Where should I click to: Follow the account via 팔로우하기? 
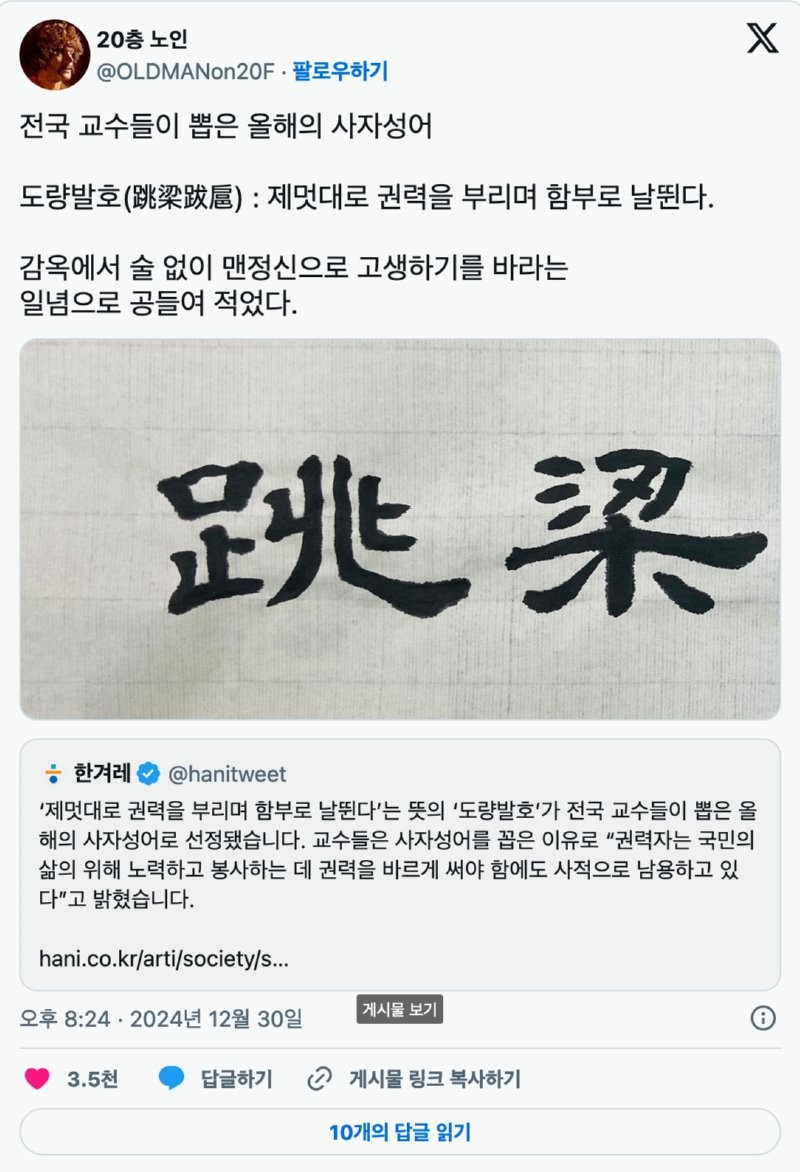tap(340, 71)
